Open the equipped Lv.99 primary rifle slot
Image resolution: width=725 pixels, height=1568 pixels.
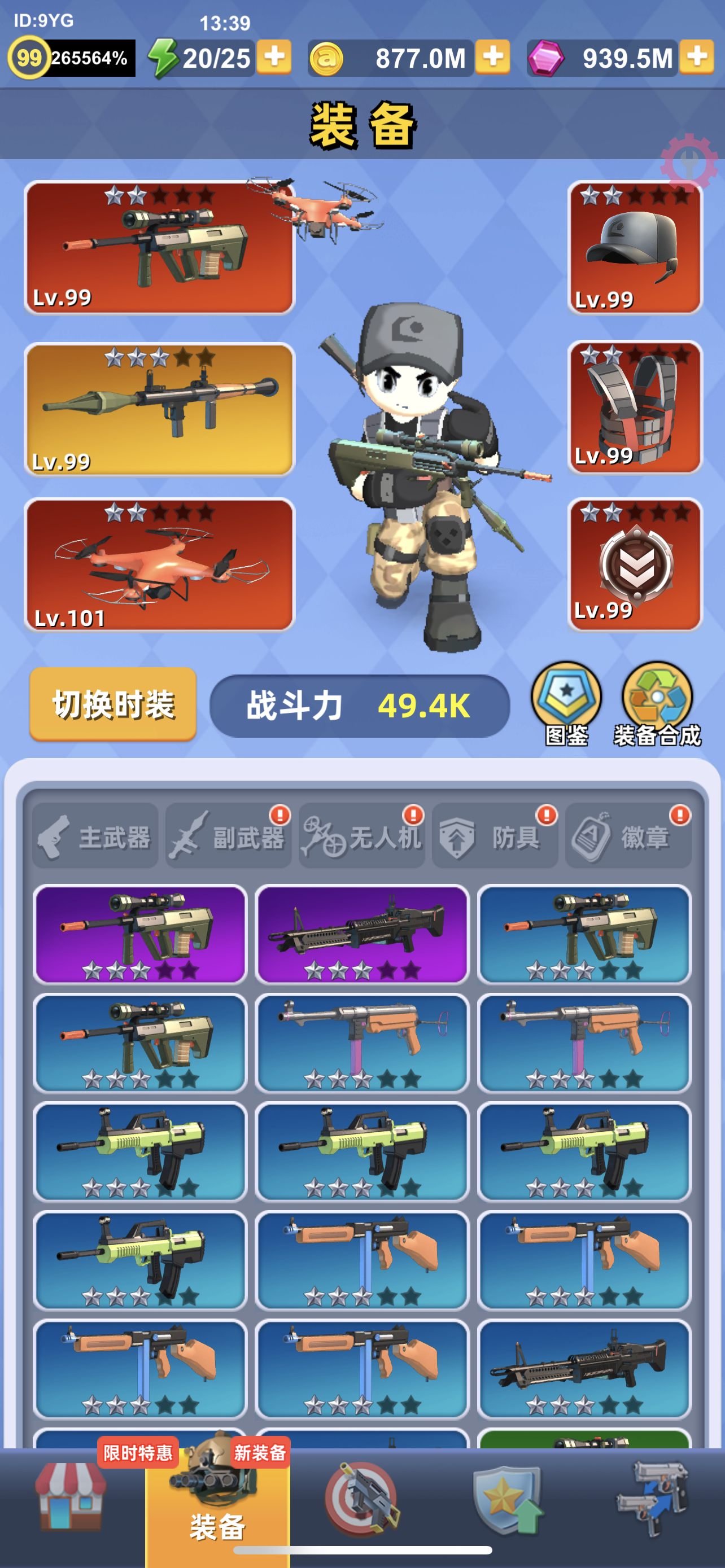[159, 248]
